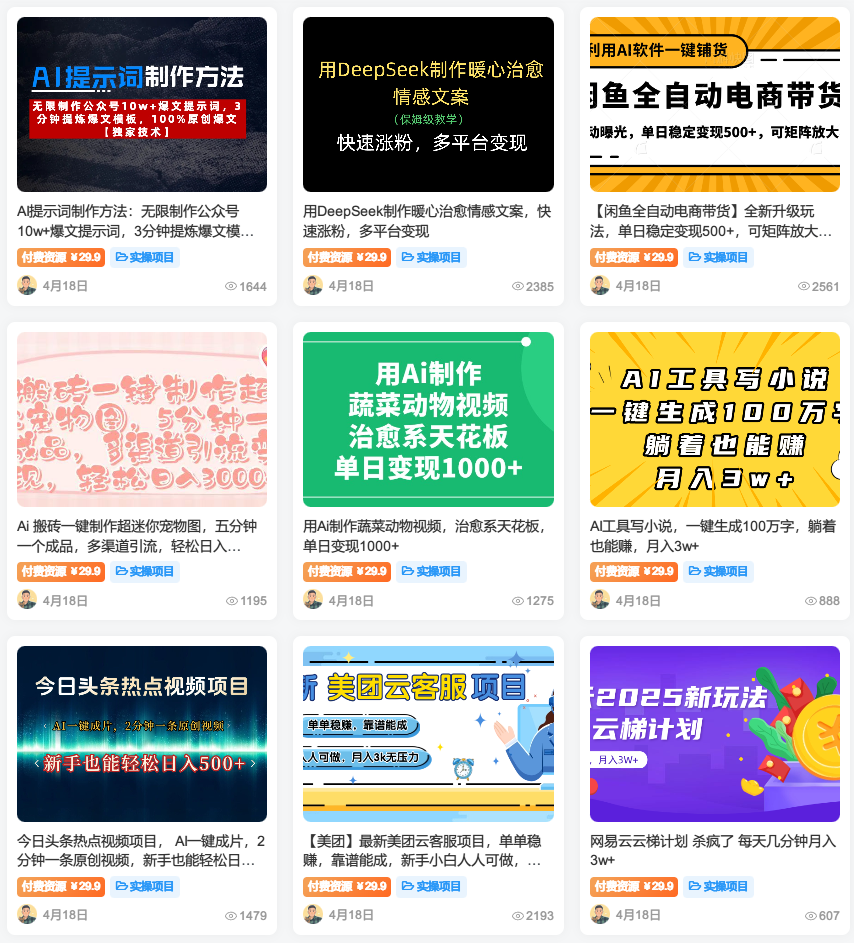Open the AI工具写小说 card
The height and width of the screenshot is (943, 854).
point(714,419)
